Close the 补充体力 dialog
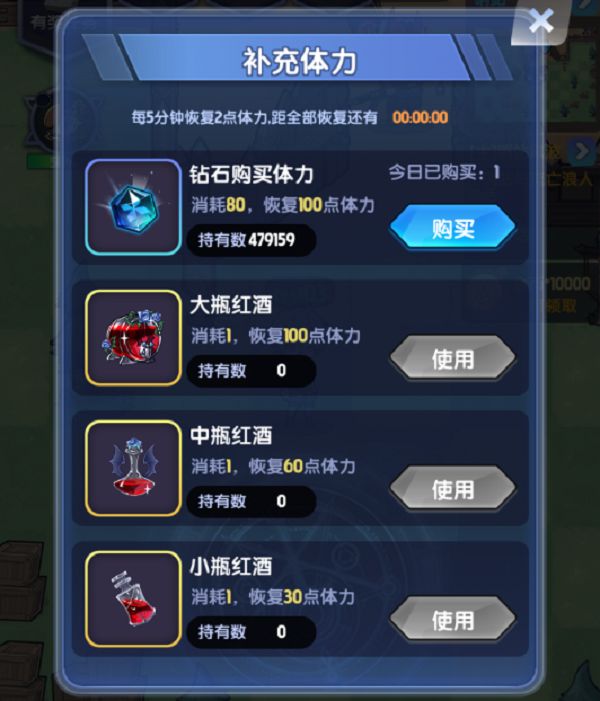The height and width of the screenshot is (701, 600). tap(541, 21)
